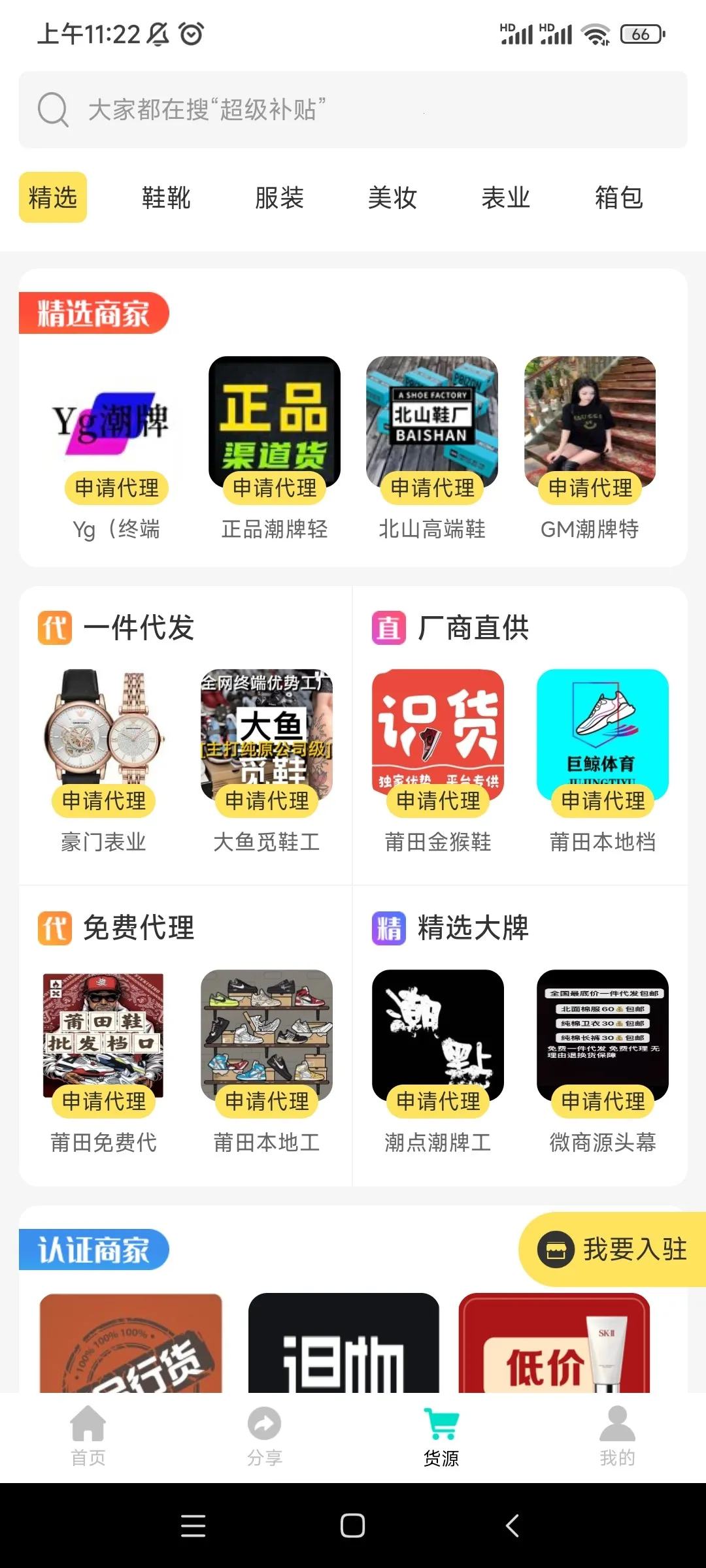Viewport: 706px width, 1568px height.
Task: Select the 货源 shopping cart icon
Action: tap(440, 1422)
